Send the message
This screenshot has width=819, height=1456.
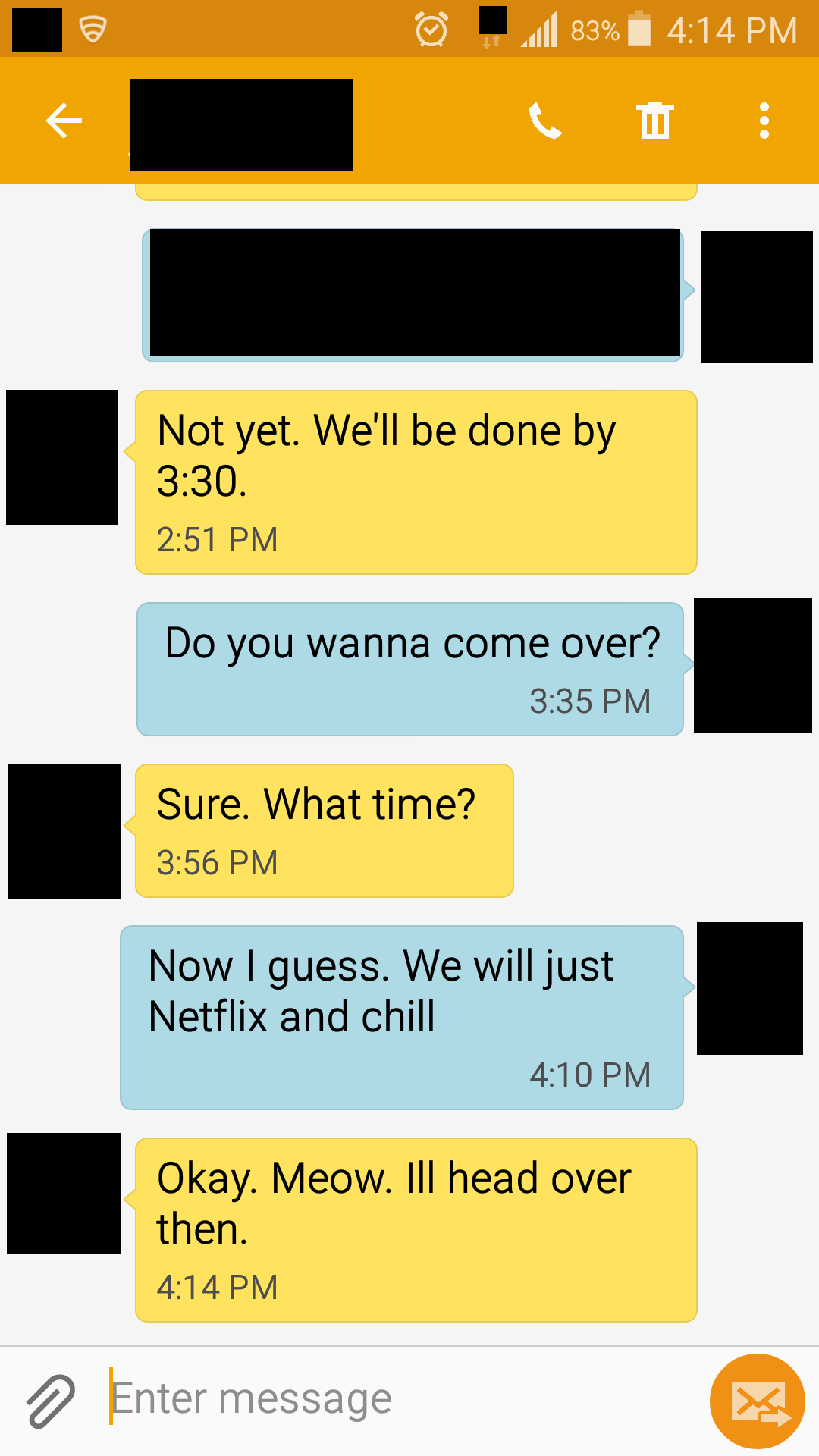point(757,1401)
